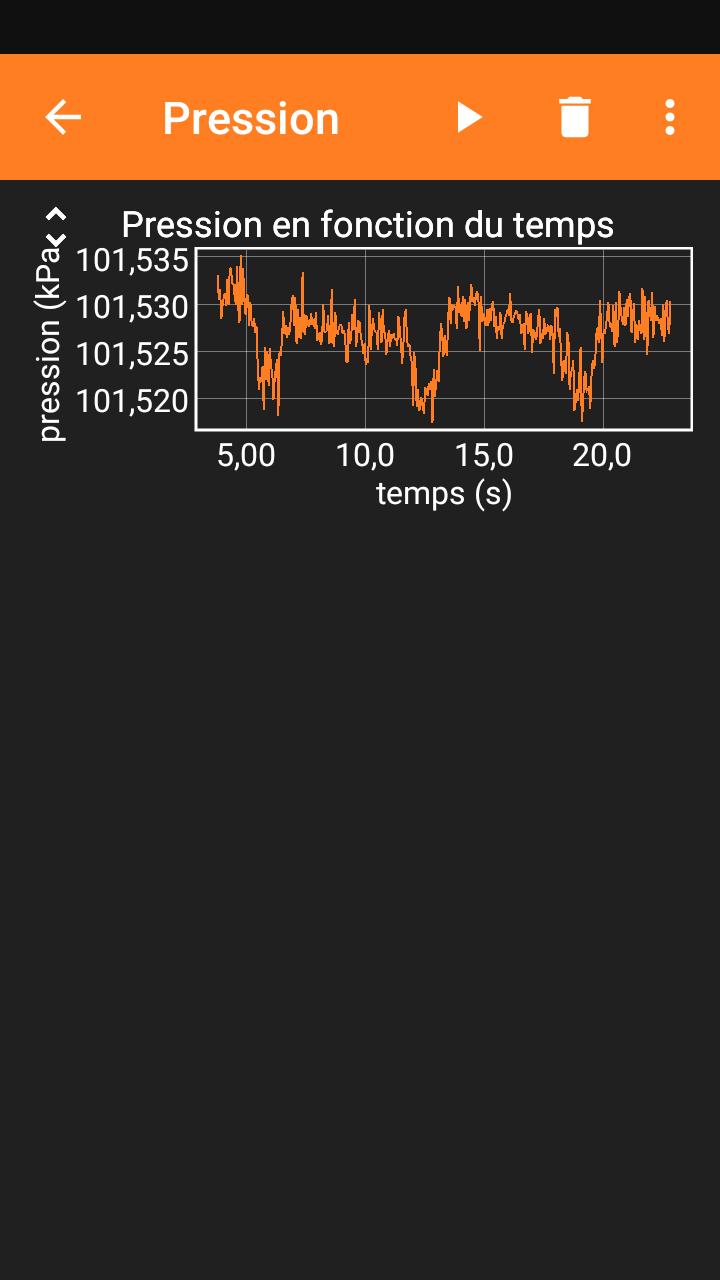Go back using the arrow icon
Screen dimensions: 720x1280
coord(63,118)
